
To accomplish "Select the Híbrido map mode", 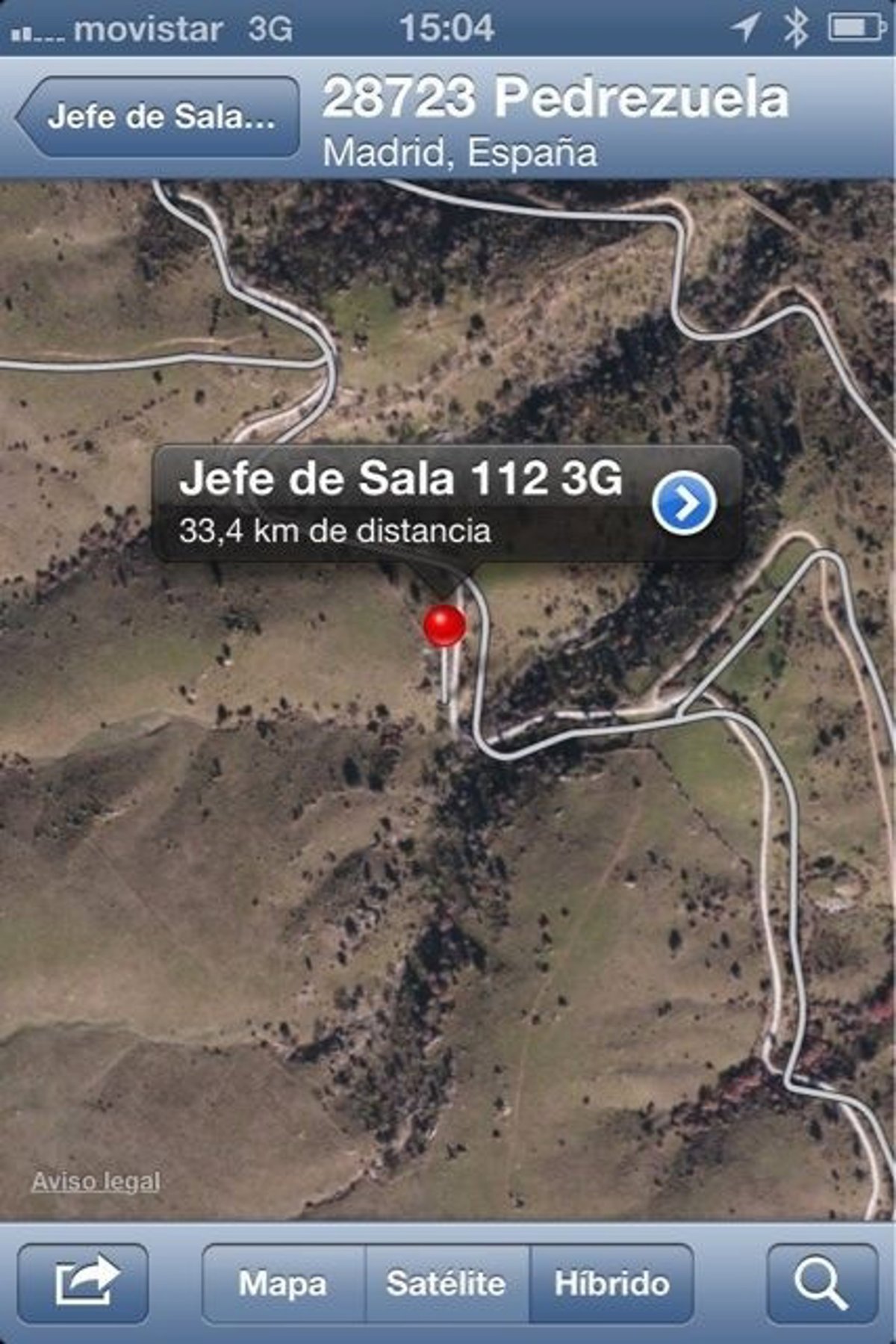I will coord(612,1283).
